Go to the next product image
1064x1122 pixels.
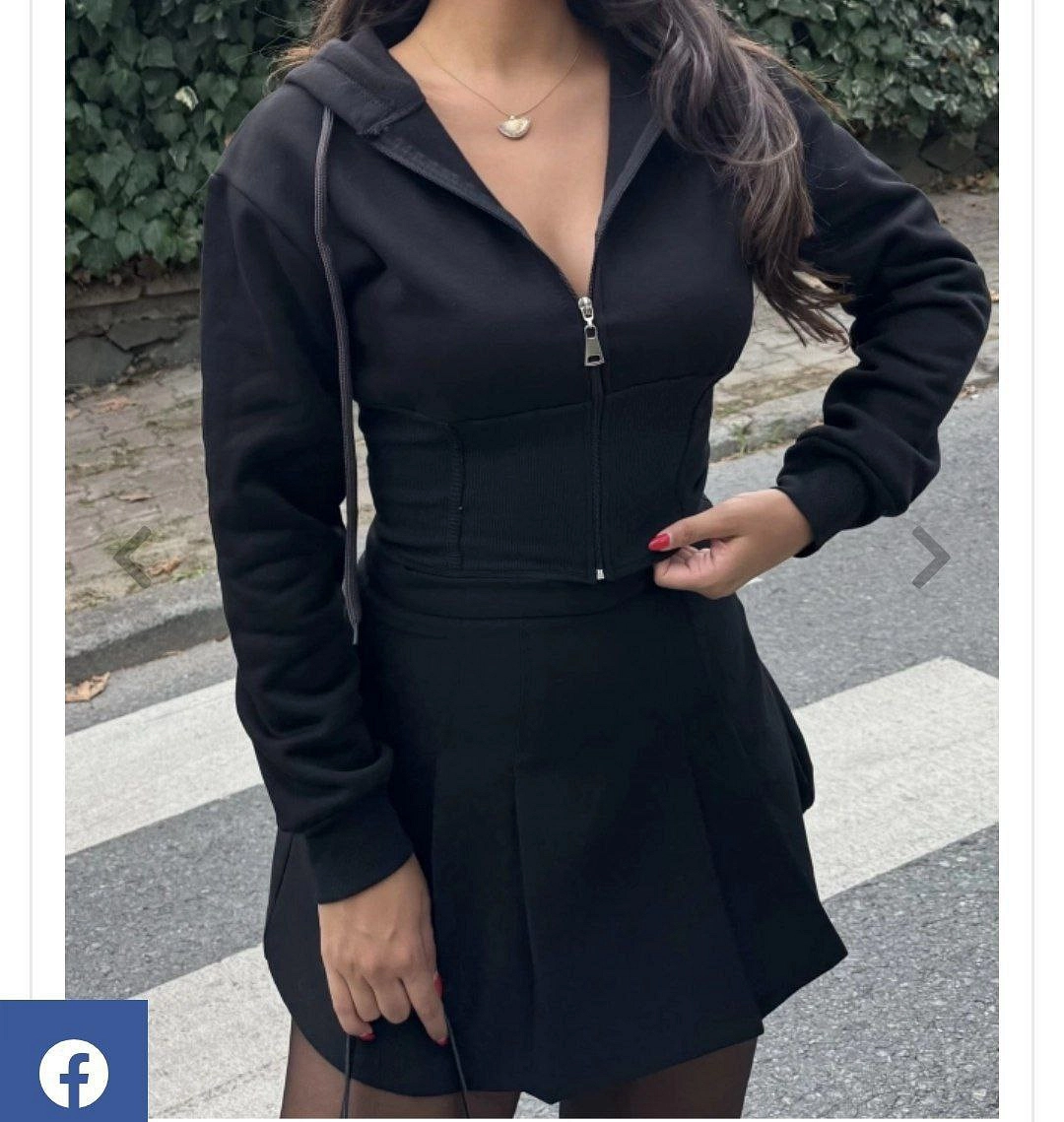(x=928, y=558)
